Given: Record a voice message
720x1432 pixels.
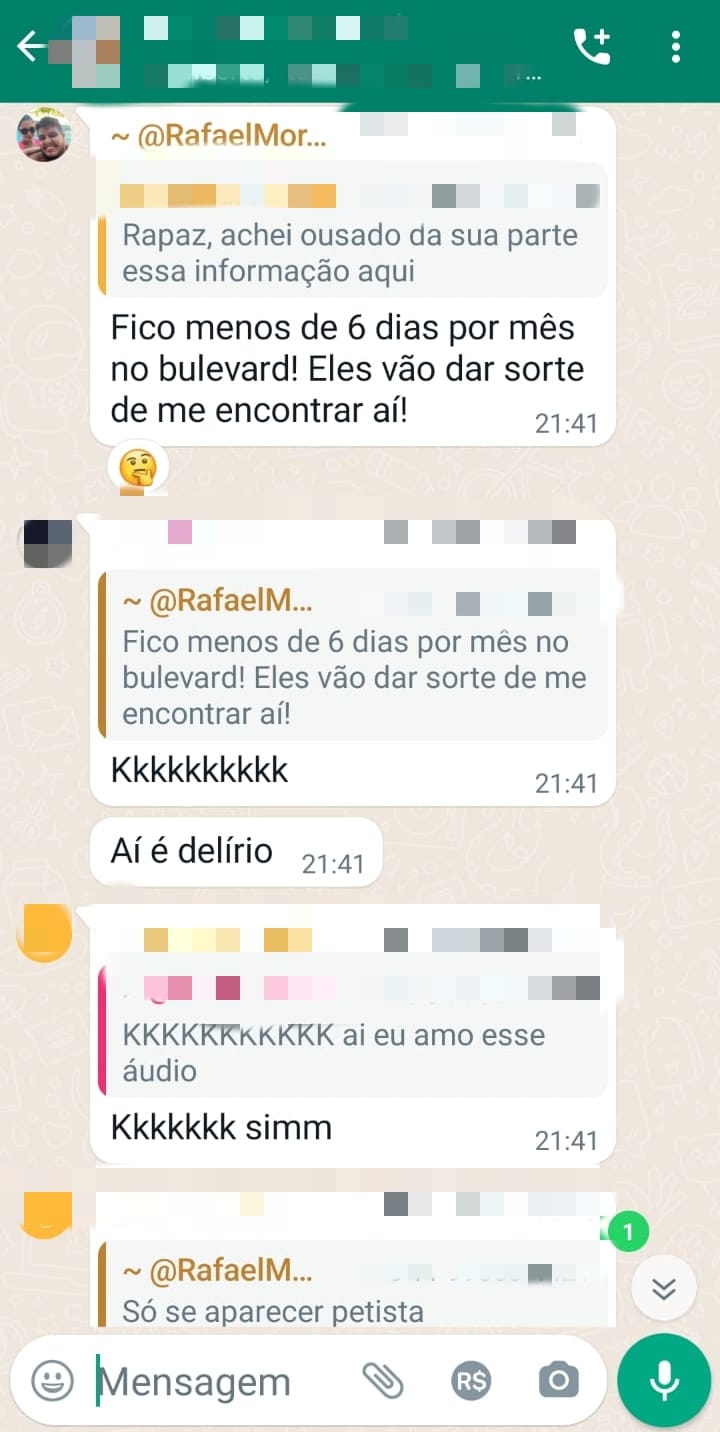Looking at the screenshot, I should point(664,1380).
